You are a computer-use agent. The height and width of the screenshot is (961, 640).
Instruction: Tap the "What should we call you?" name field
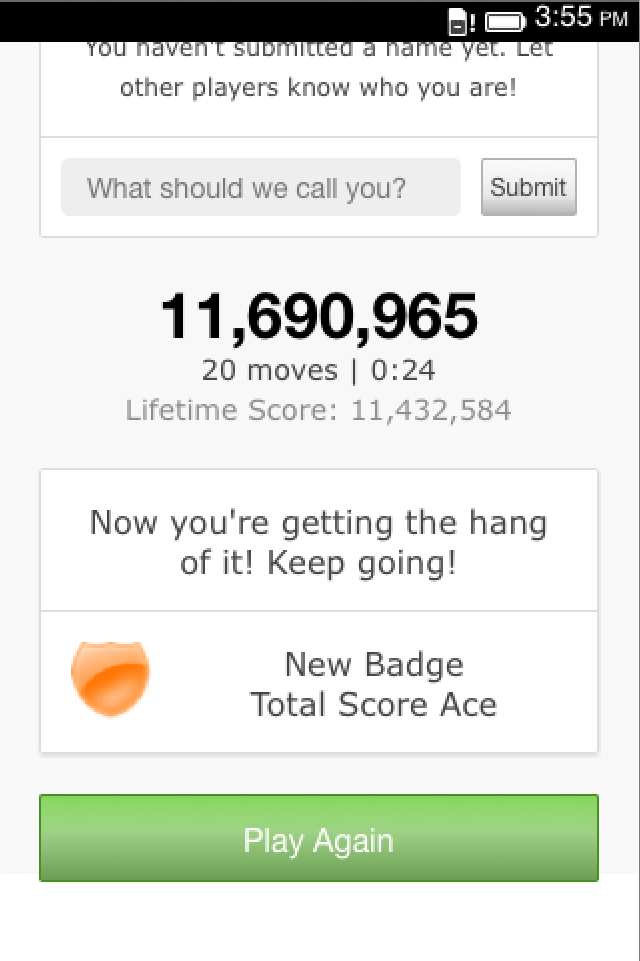[260, 188]
